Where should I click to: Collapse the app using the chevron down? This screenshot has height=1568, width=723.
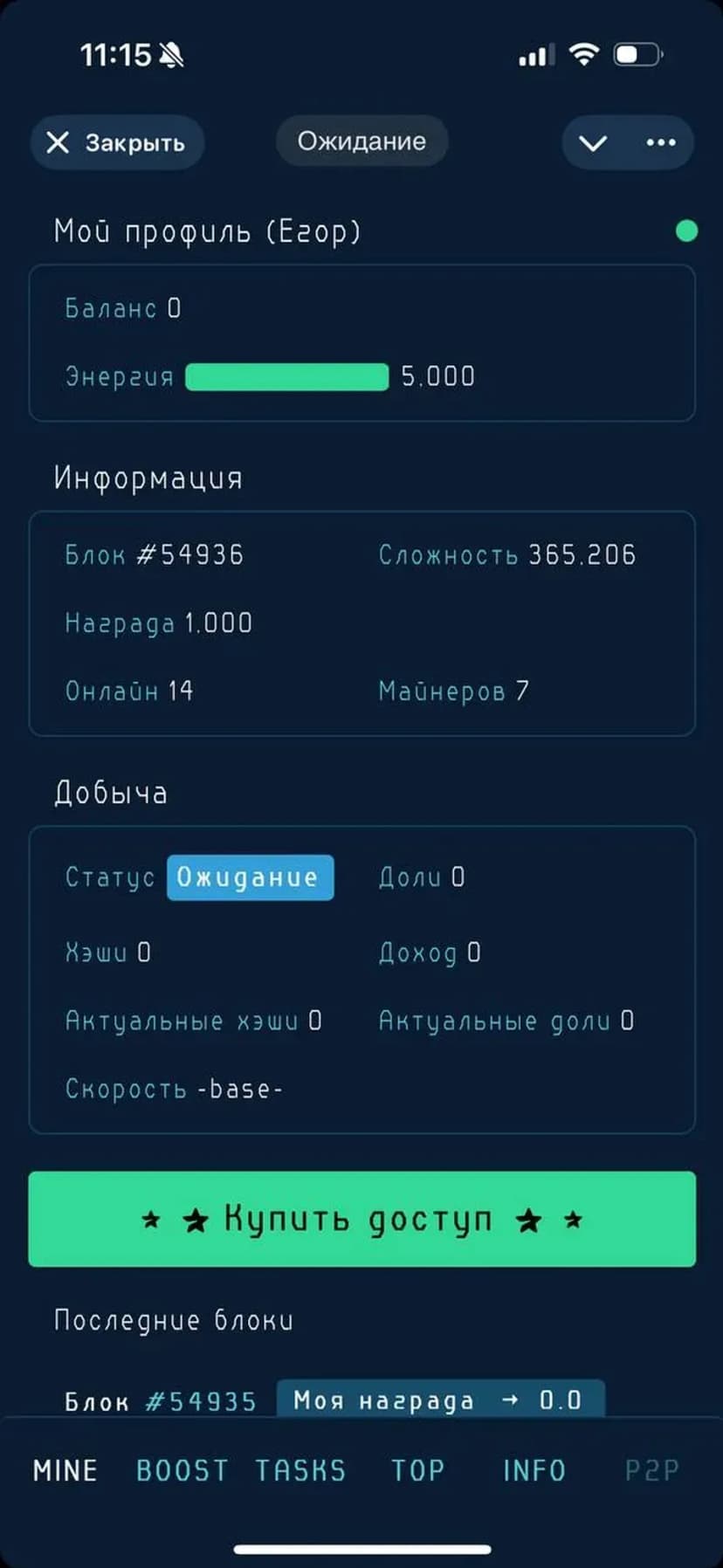[593, 143]
